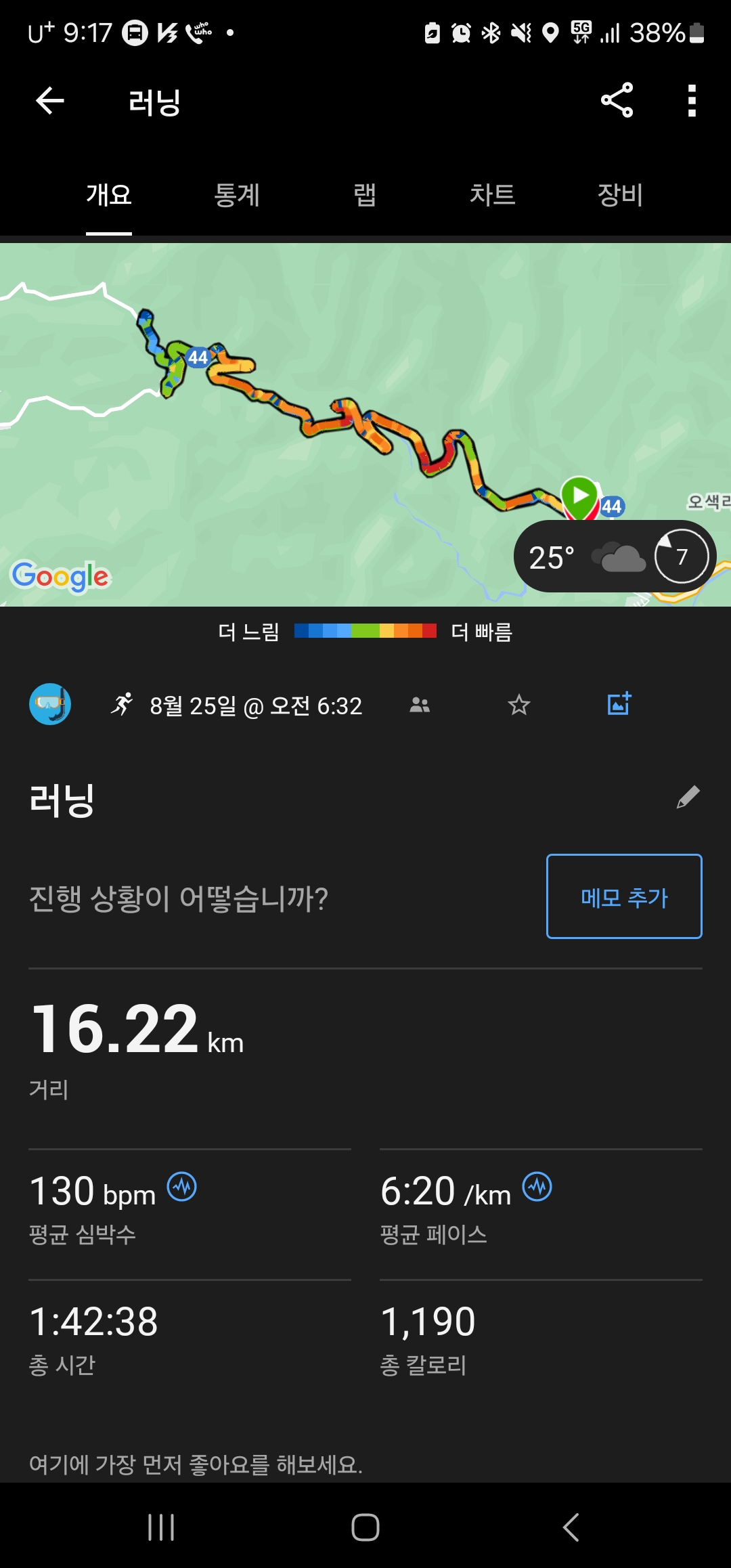Switch to the 통계 tab
Viewport: 731px width, 1568px height.
(237, 195)
